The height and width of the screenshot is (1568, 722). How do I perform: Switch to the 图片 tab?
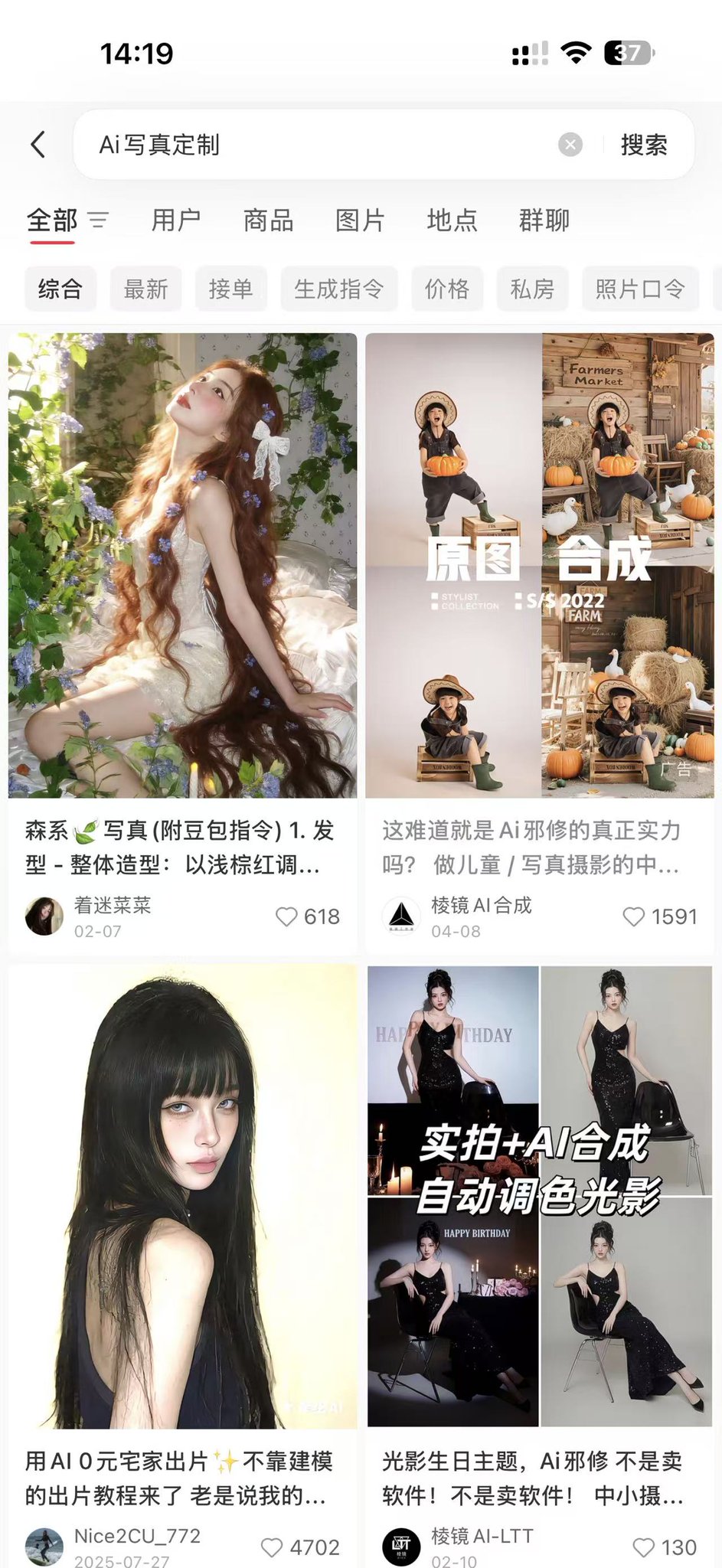pos(360,220)
